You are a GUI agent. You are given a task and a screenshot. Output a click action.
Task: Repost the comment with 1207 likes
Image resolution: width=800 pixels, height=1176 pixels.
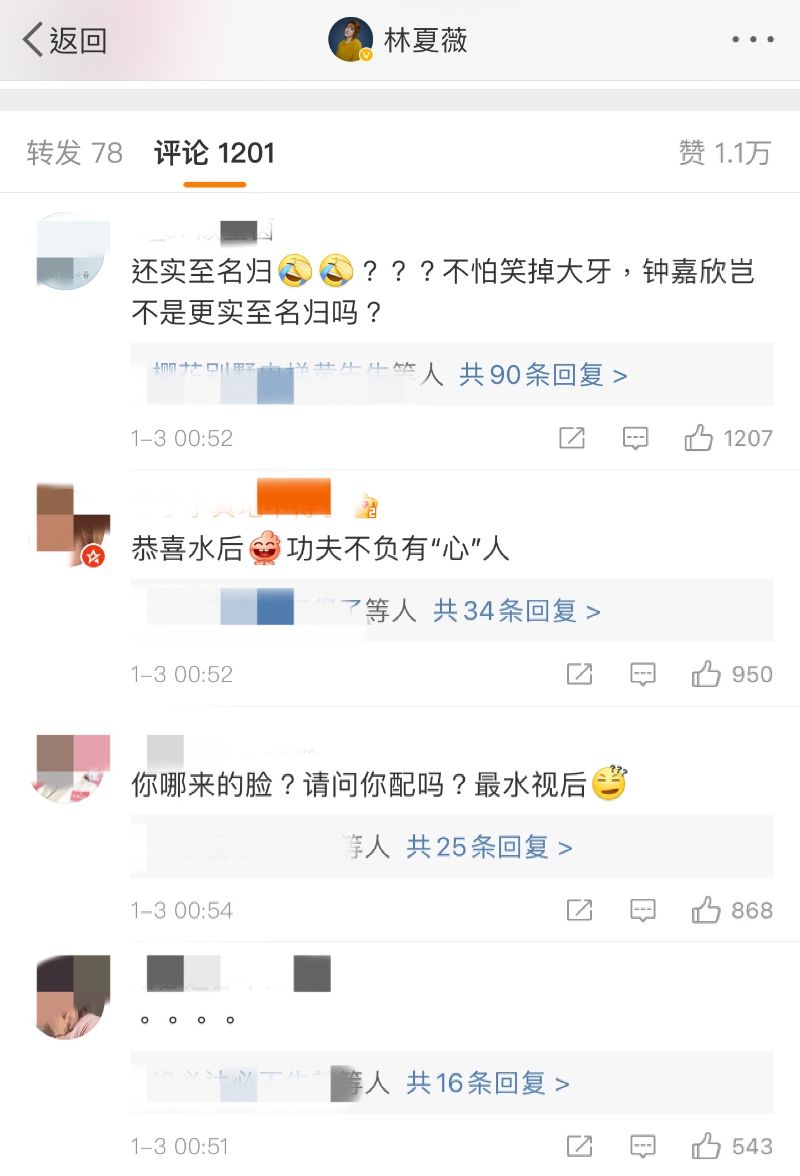[x=572, y=438]
